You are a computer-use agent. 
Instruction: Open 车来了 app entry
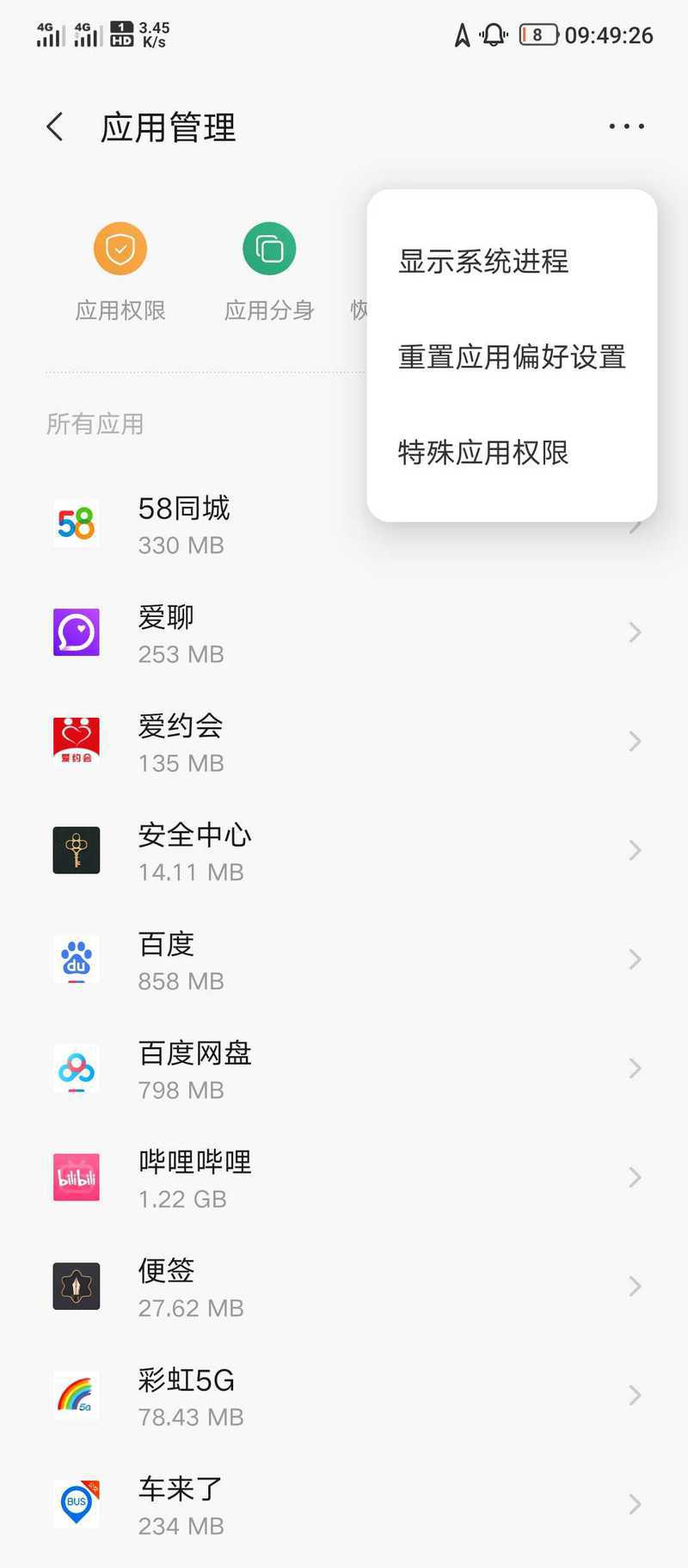tap(344, 1504)
